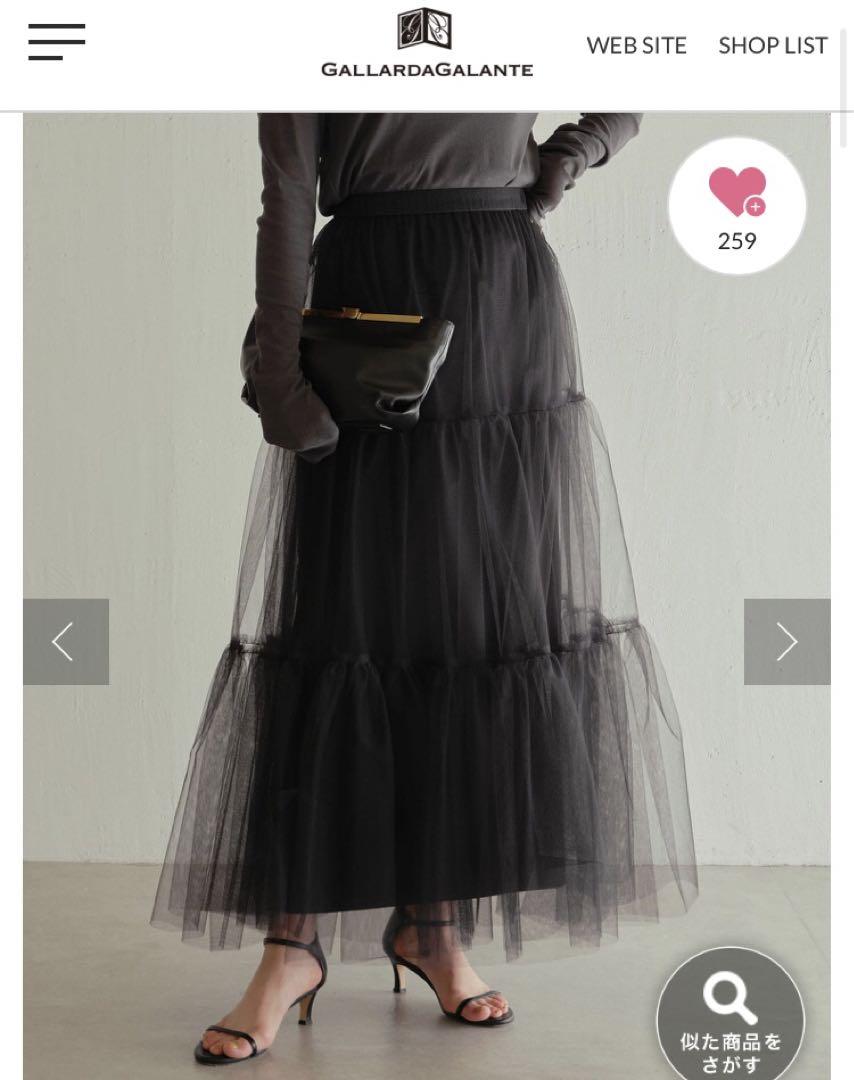
Task: Add skirt to favorites with heart
Action: (x=737, y=206)
